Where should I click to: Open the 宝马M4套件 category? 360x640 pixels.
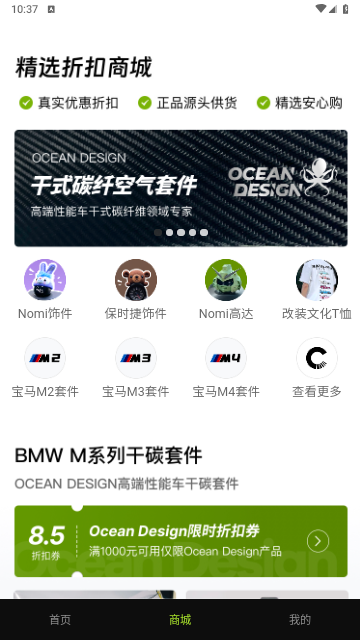226,368
